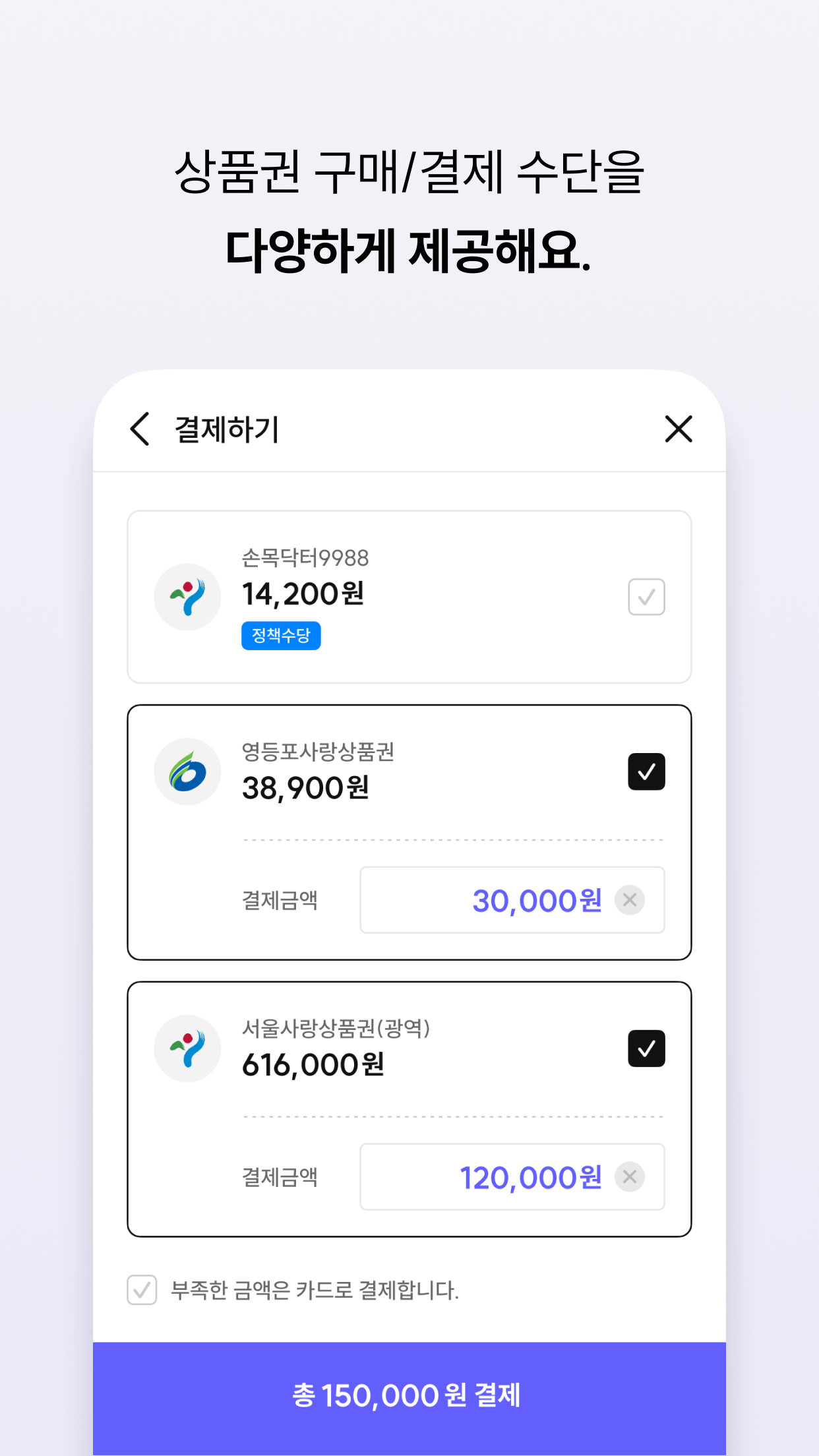Select the 손목닥터9988 voucher card
819x1456 pixels.
point(409,595)
